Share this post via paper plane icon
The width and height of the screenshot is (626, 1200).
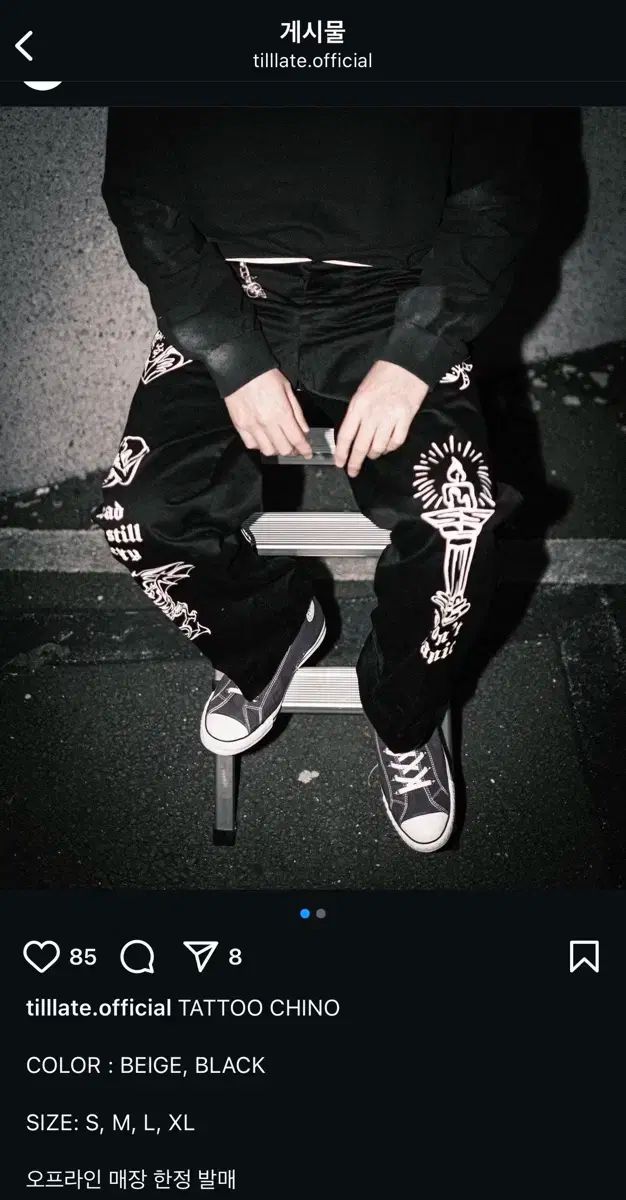(x=200, y=957)
